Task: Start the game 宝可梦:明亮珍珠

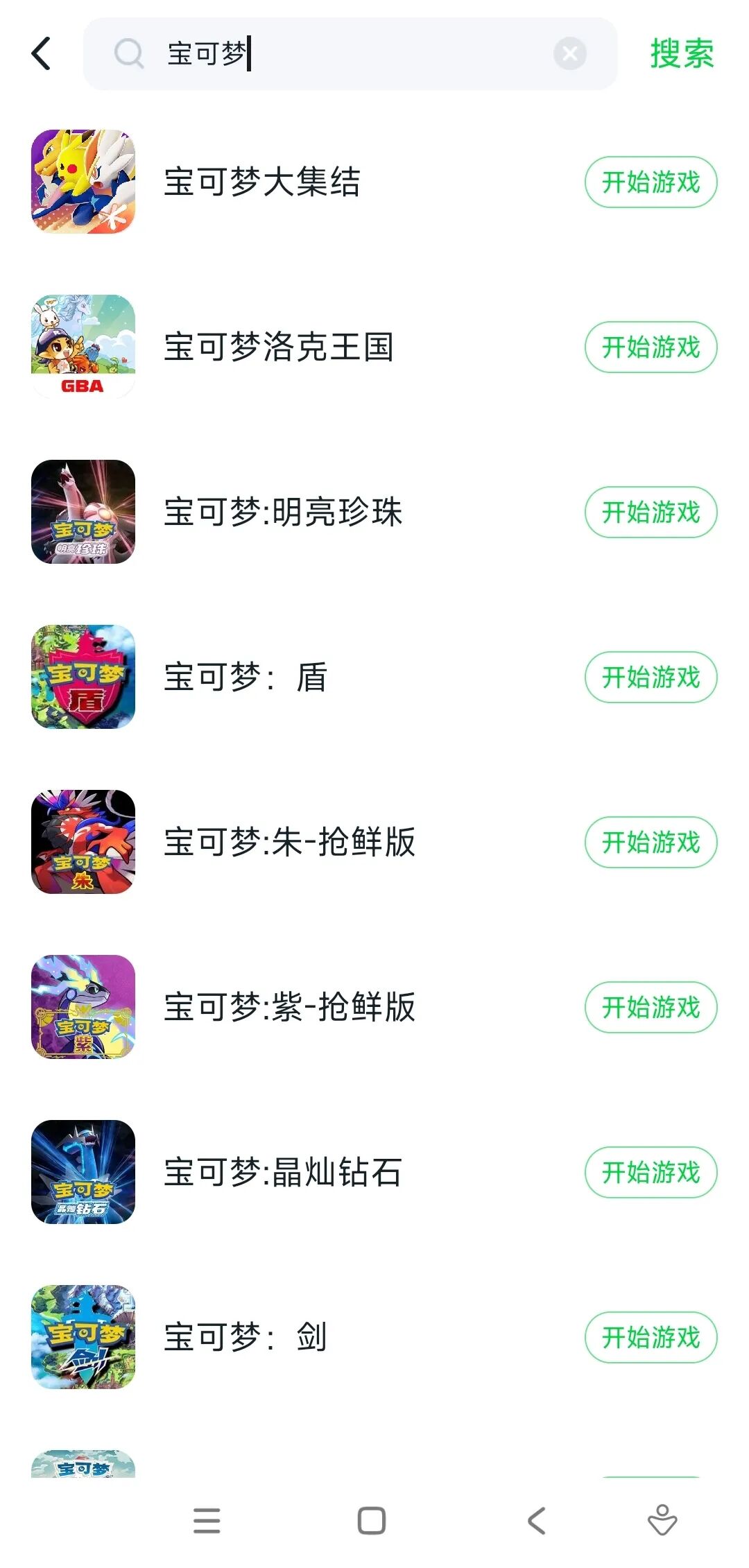Action: coord(651,512)
